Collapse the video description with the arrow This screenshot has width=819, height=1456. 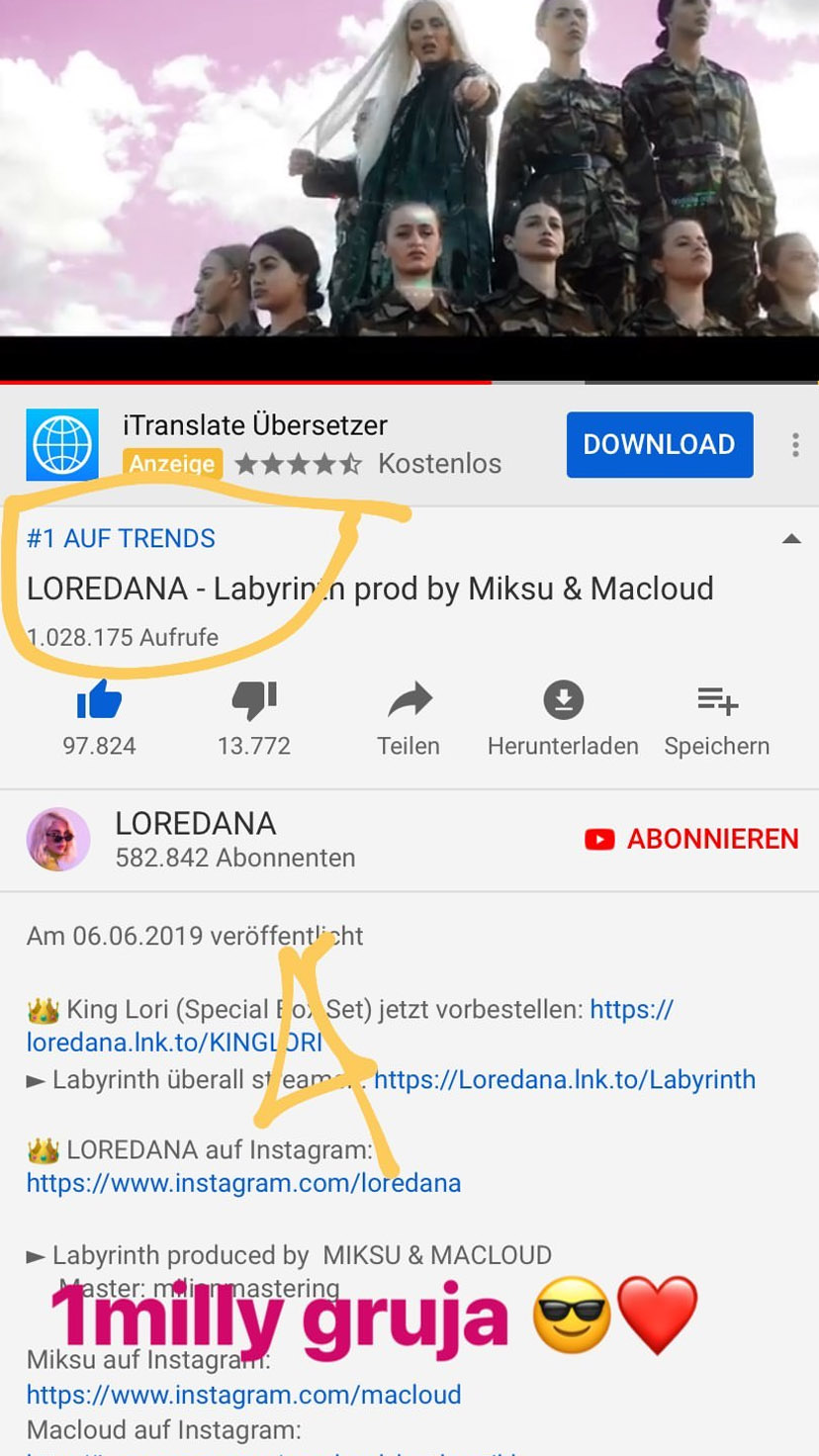791,539
